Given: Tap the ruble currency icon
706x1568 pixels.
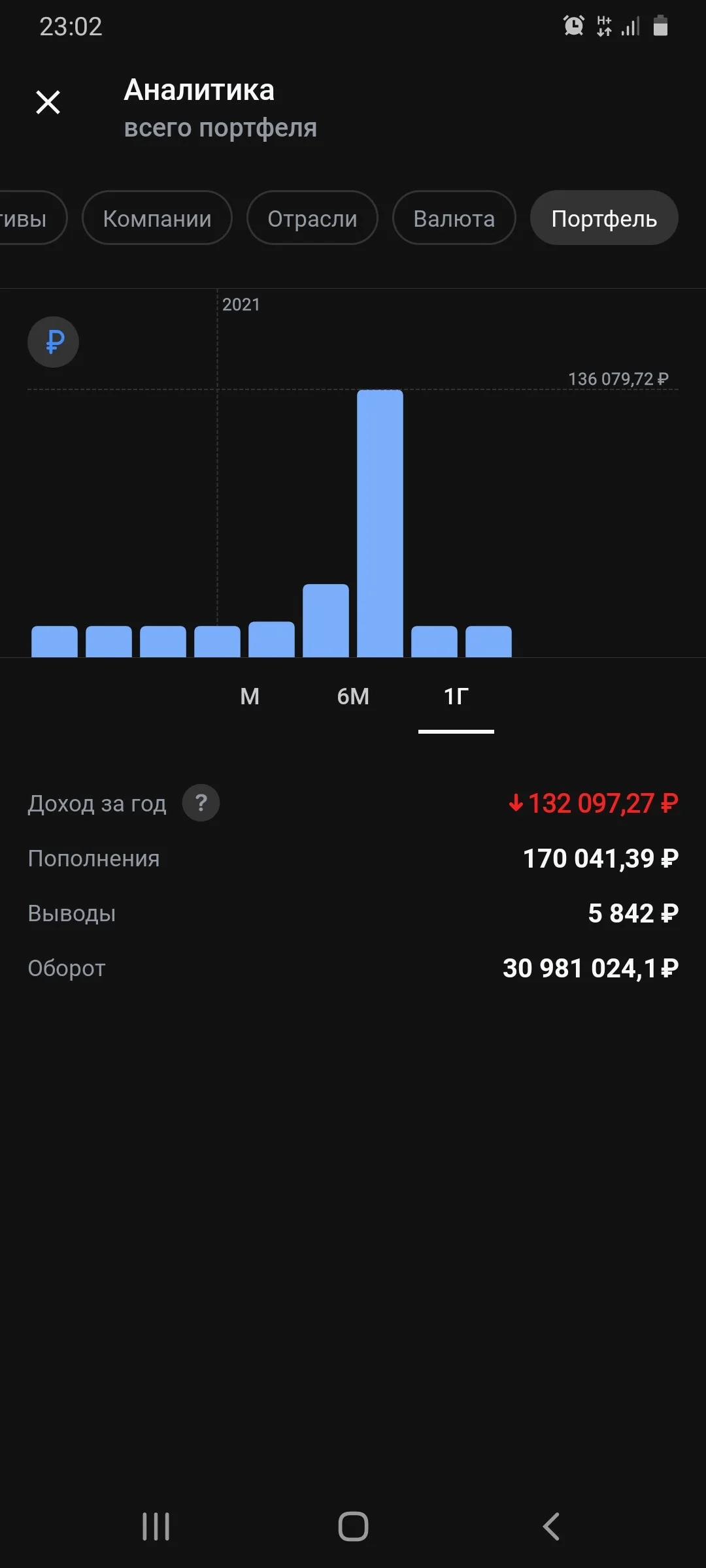Looking at the screenshot, I should tap(53, 342).
